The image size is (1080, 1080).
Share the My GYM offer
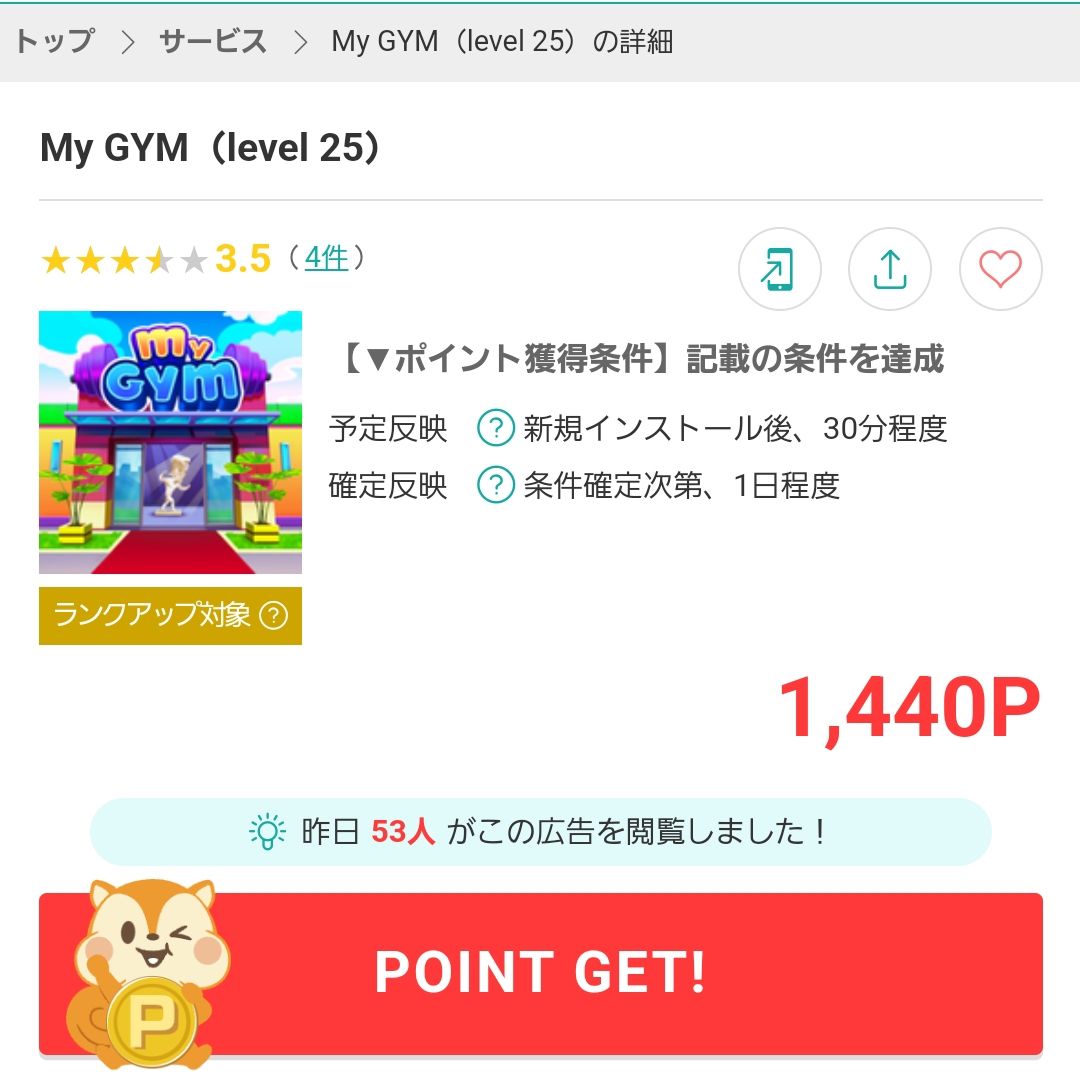[889, 269]
